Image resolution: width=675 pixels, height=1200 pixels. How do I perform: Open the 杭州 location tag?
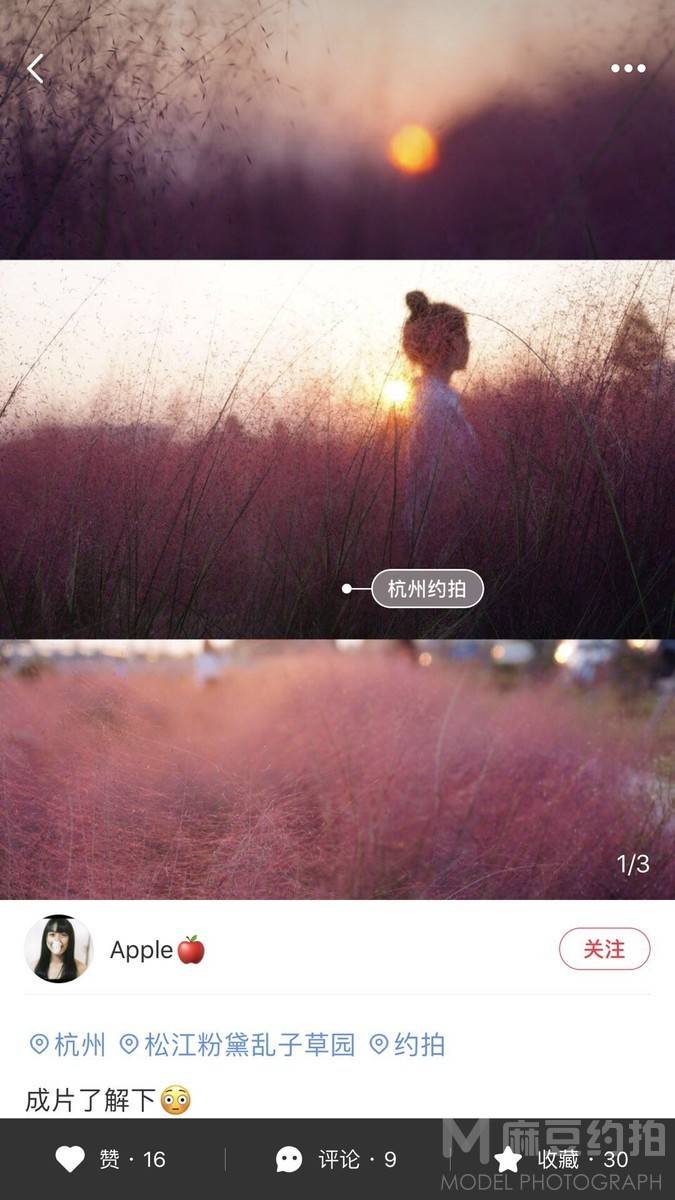(x=68, y=1045)
